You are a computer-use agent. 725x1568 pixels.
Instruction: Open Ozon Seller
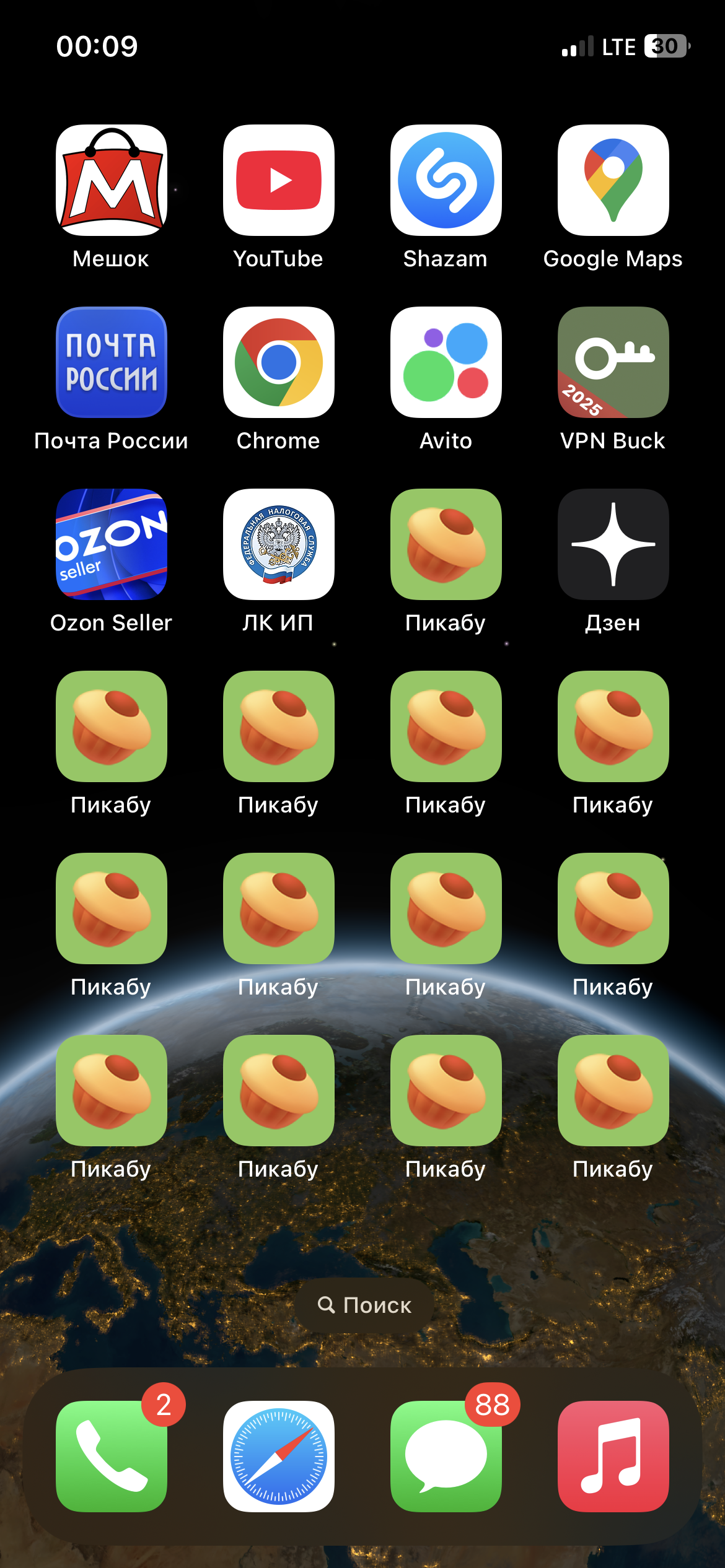(112, 544)
